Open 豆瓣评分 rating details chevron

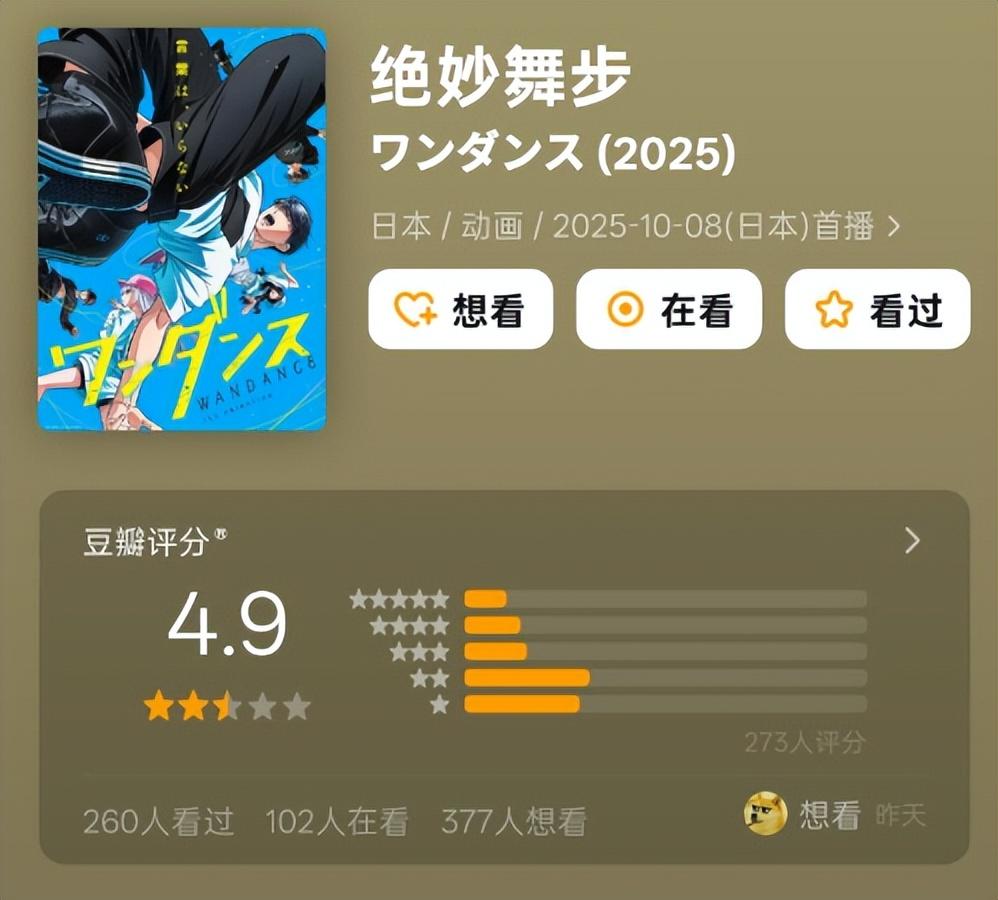tap(911, 541)
